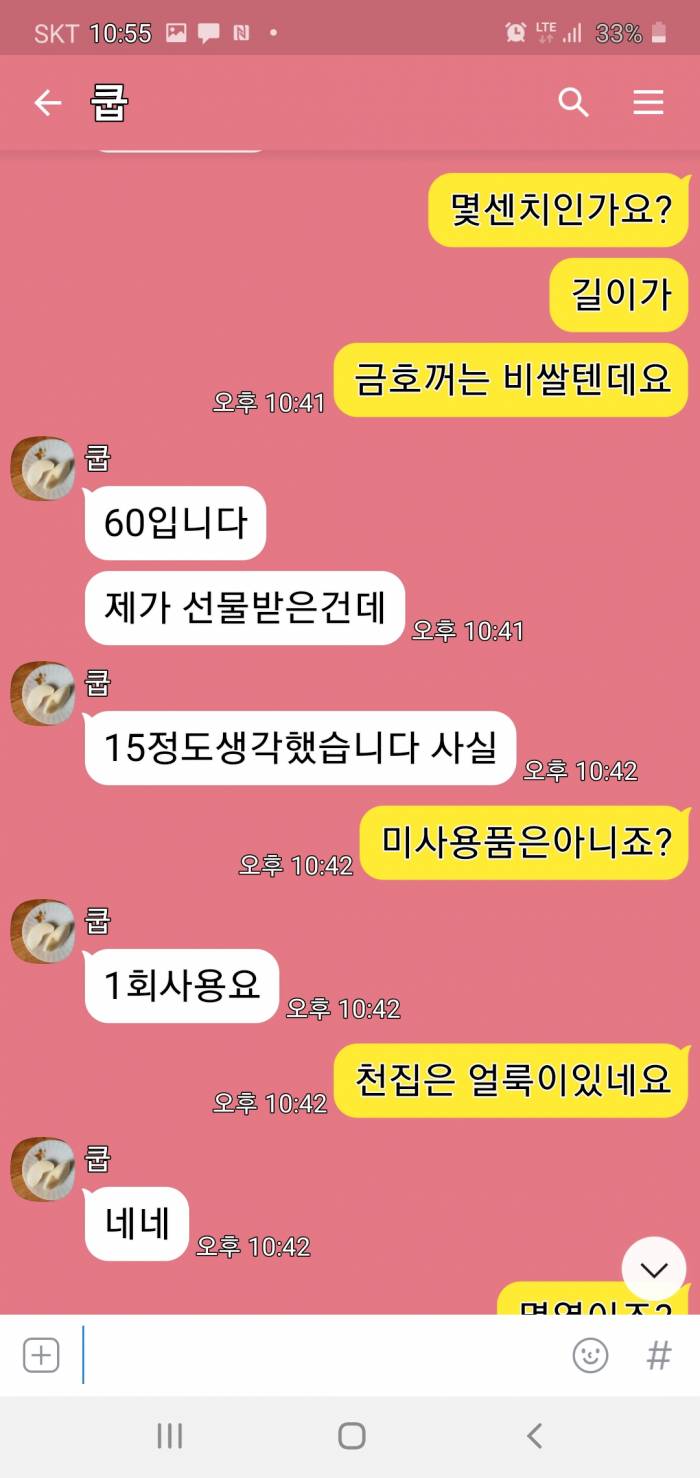This screenshot has height=1478, width=700.
Task: Open the attachment plus button
Action: click(41, 1356)
